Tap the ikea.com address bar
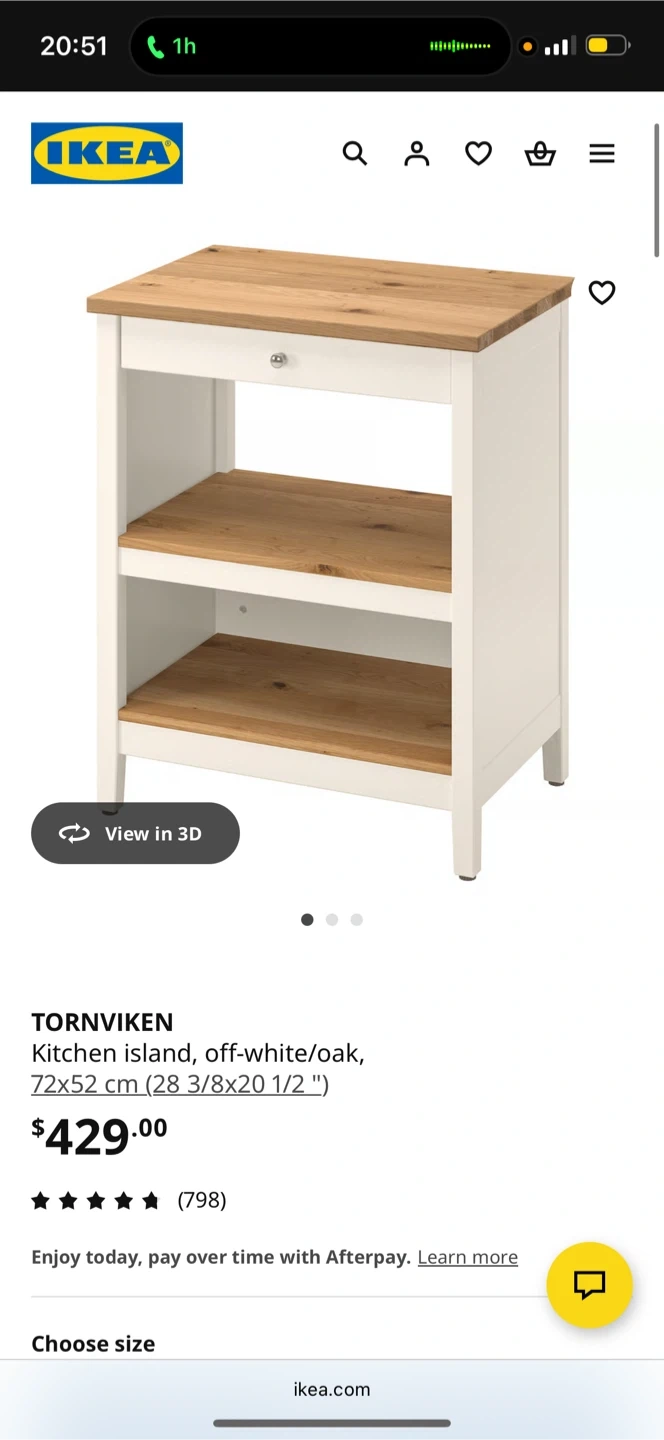664x1440 pixels. pos(332,1389)
